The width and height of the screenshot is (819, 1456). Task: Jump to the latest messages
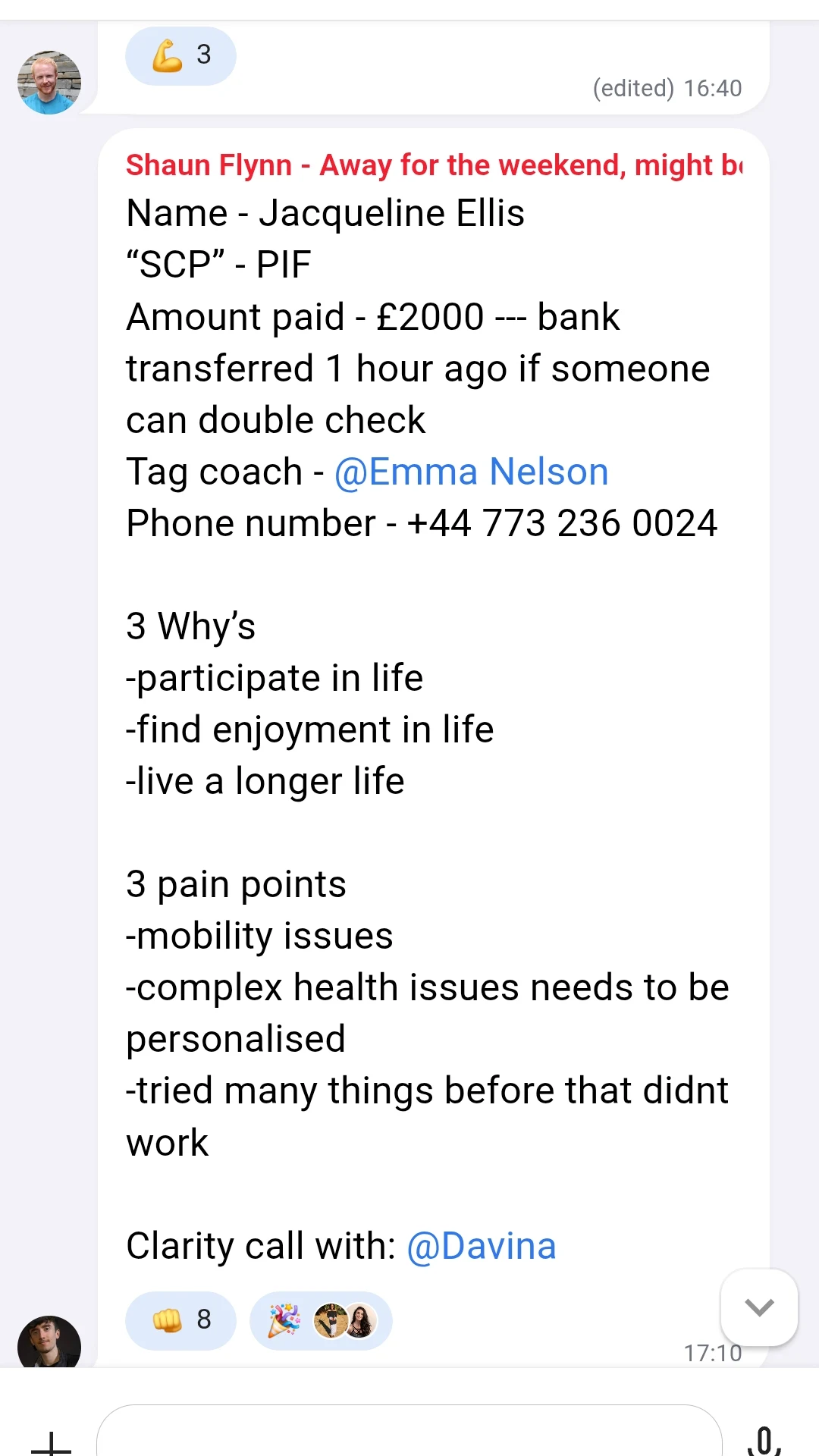pyautogui.click(x=759, y=1307)
